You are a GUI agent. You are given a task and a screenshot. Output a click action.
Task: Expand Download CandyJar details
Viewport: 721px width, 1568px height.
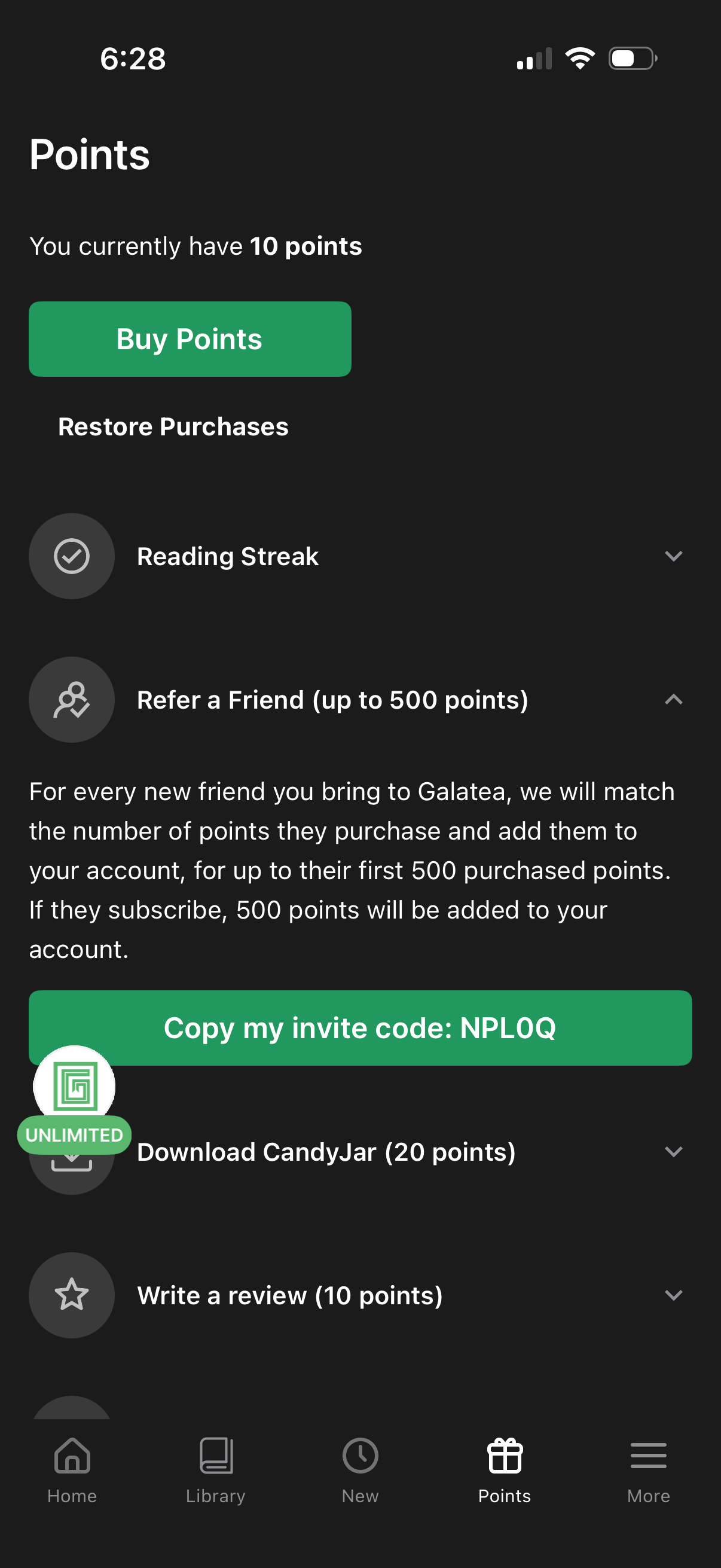[674, 1151]
